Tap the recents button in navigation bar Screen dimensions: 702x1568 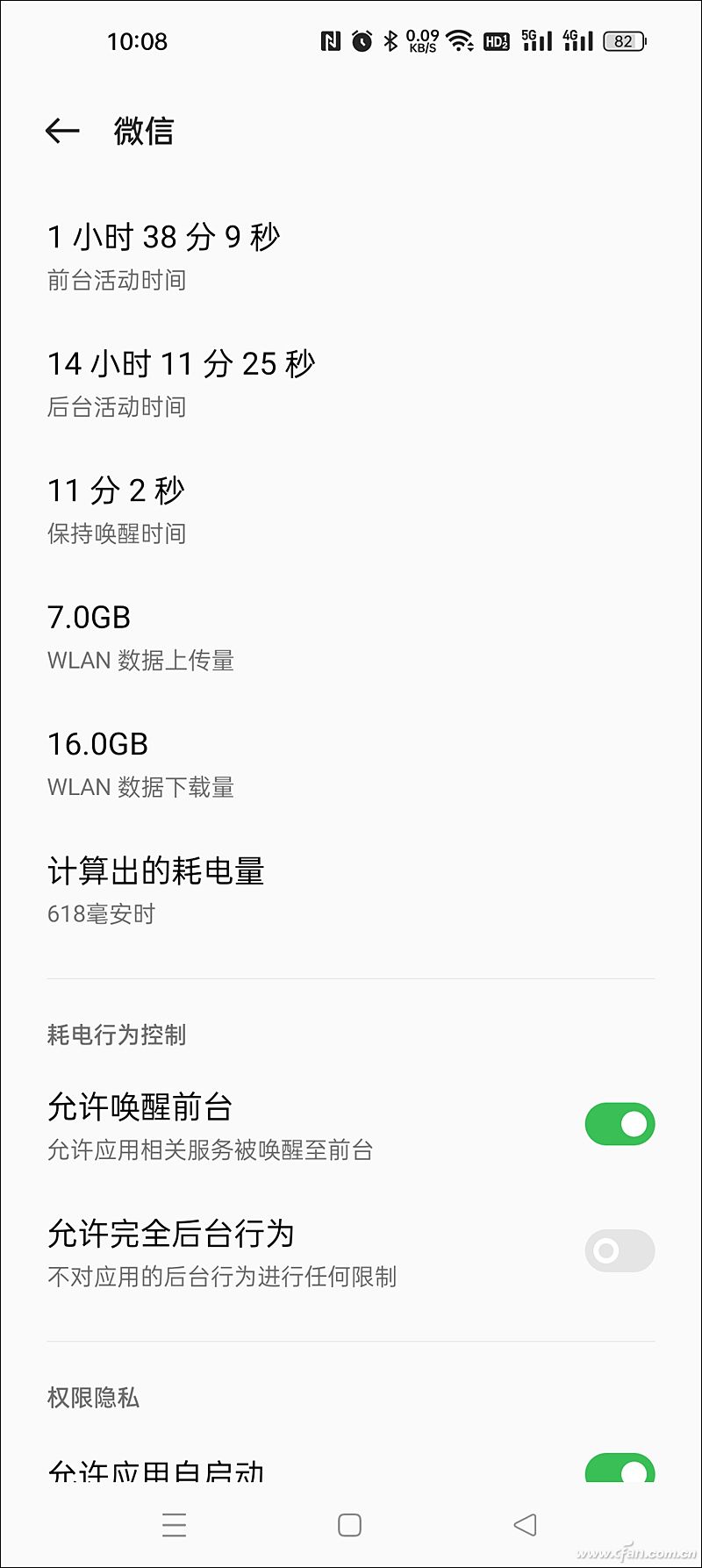point(175,1526)
